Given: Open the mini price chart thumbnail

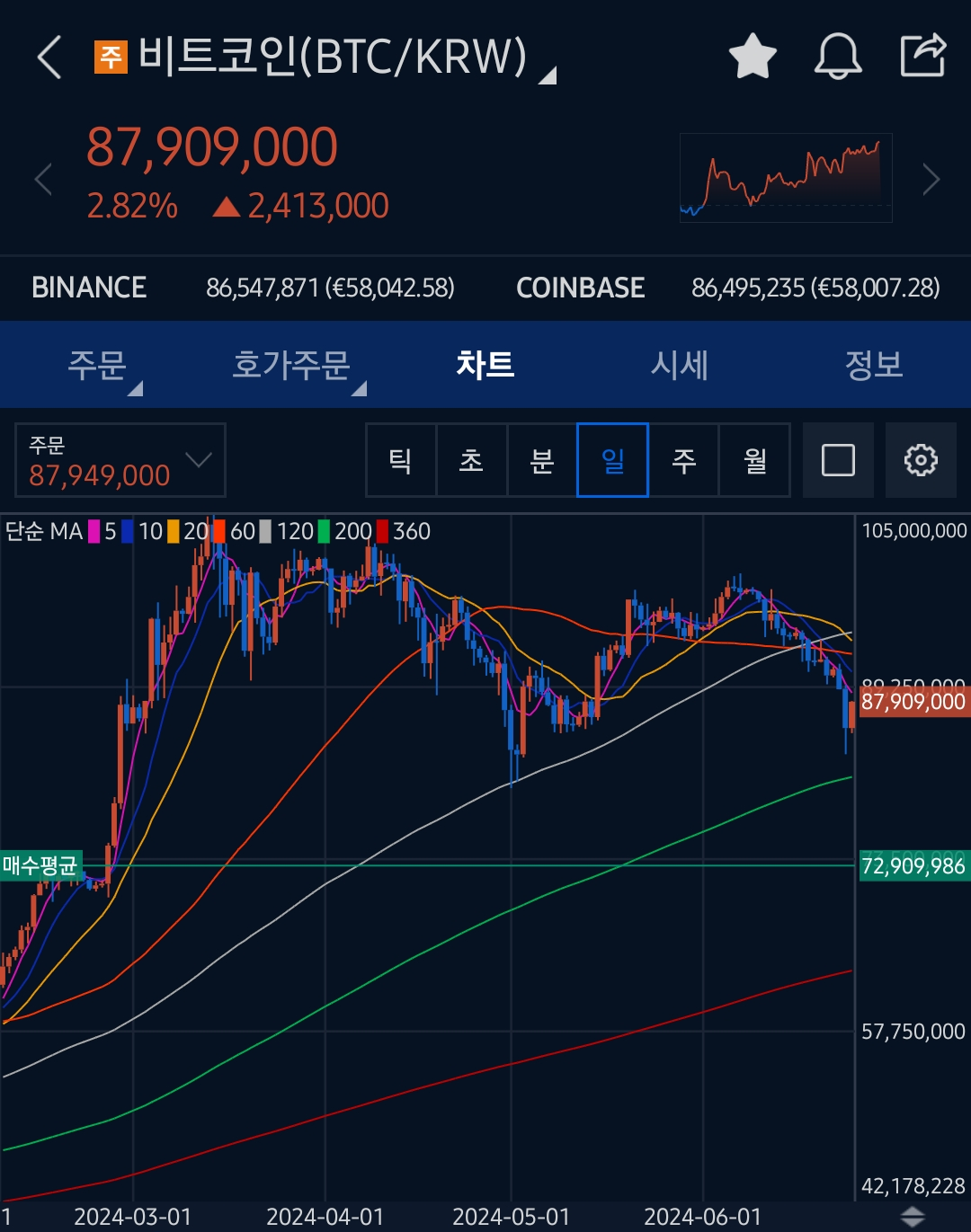Looking at the screenshot, I should tap(786, 178).
